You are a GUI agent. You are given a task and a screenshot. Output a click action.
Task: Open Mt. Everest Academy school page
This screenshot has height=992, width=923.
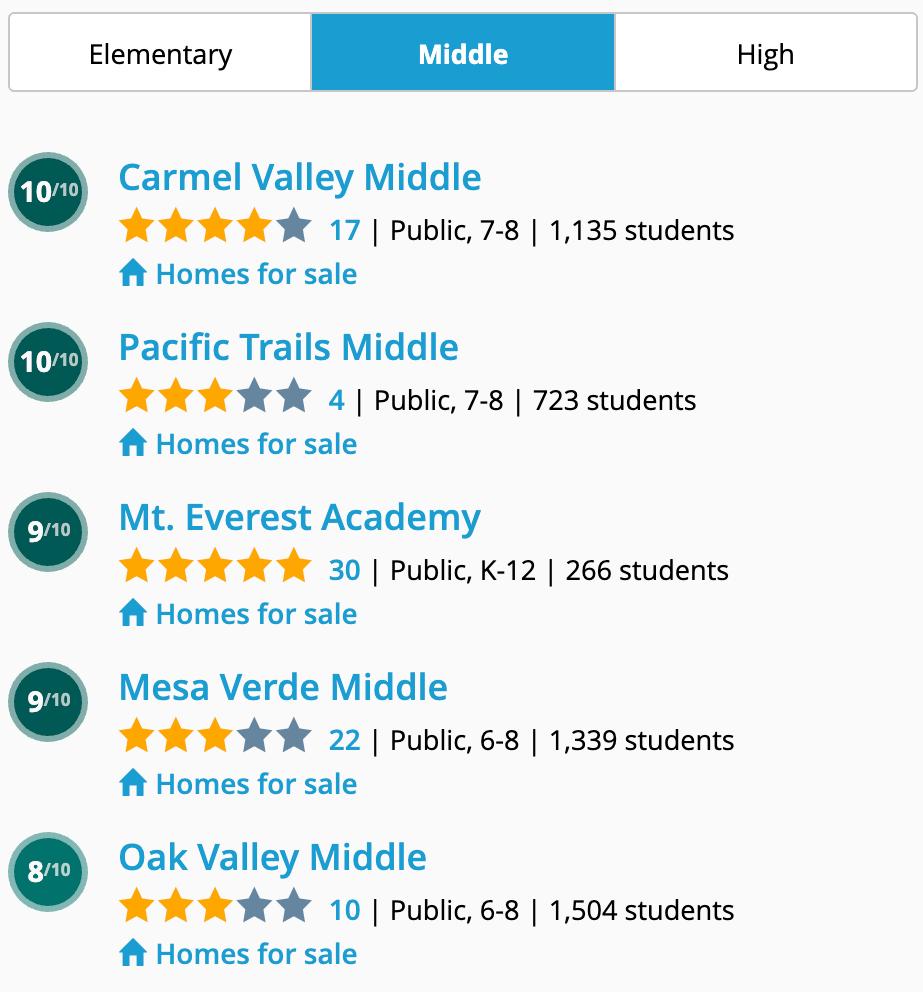[300, 518]
